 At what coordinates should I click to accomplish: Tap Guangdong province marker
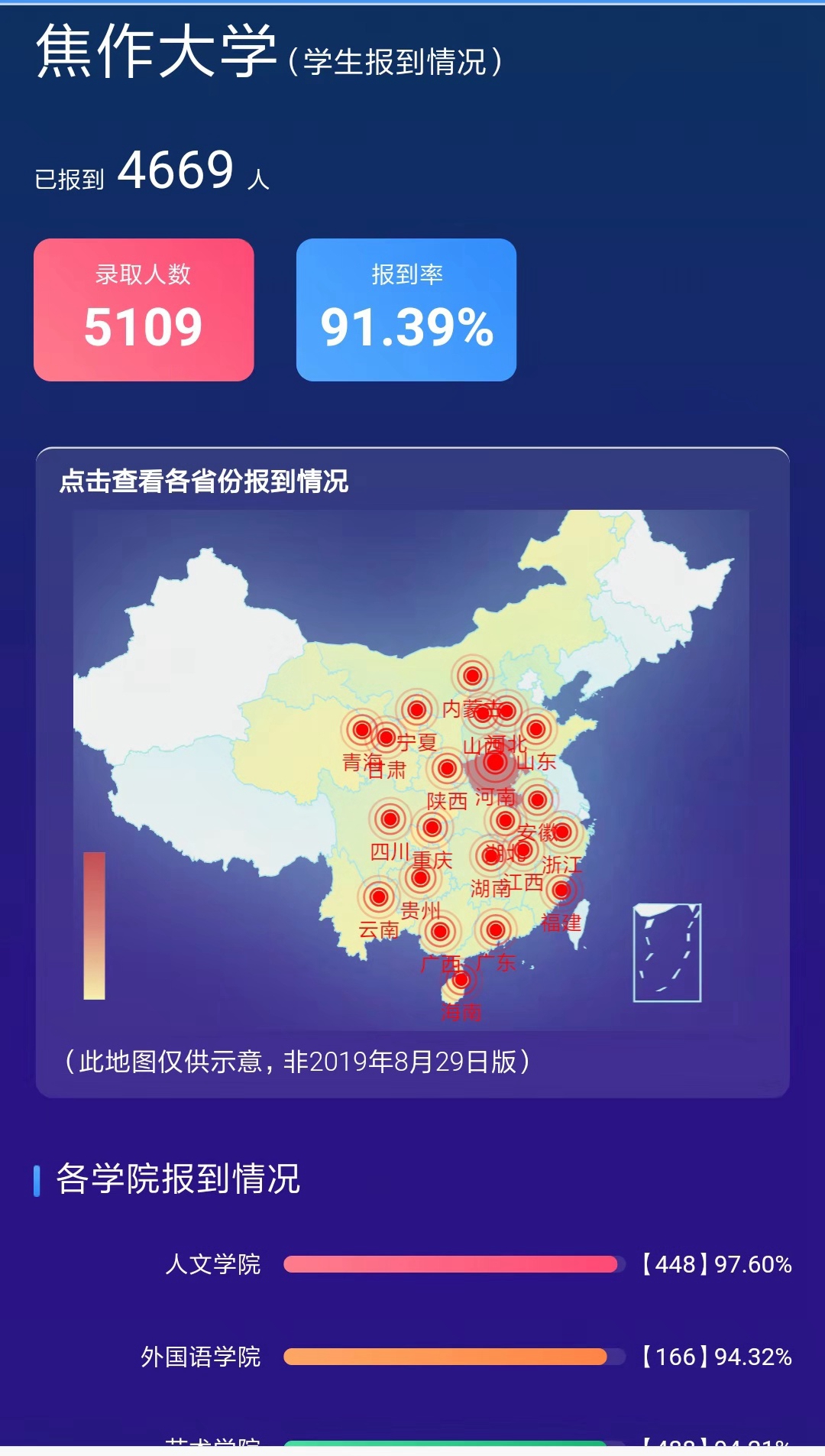pos(495,930)
